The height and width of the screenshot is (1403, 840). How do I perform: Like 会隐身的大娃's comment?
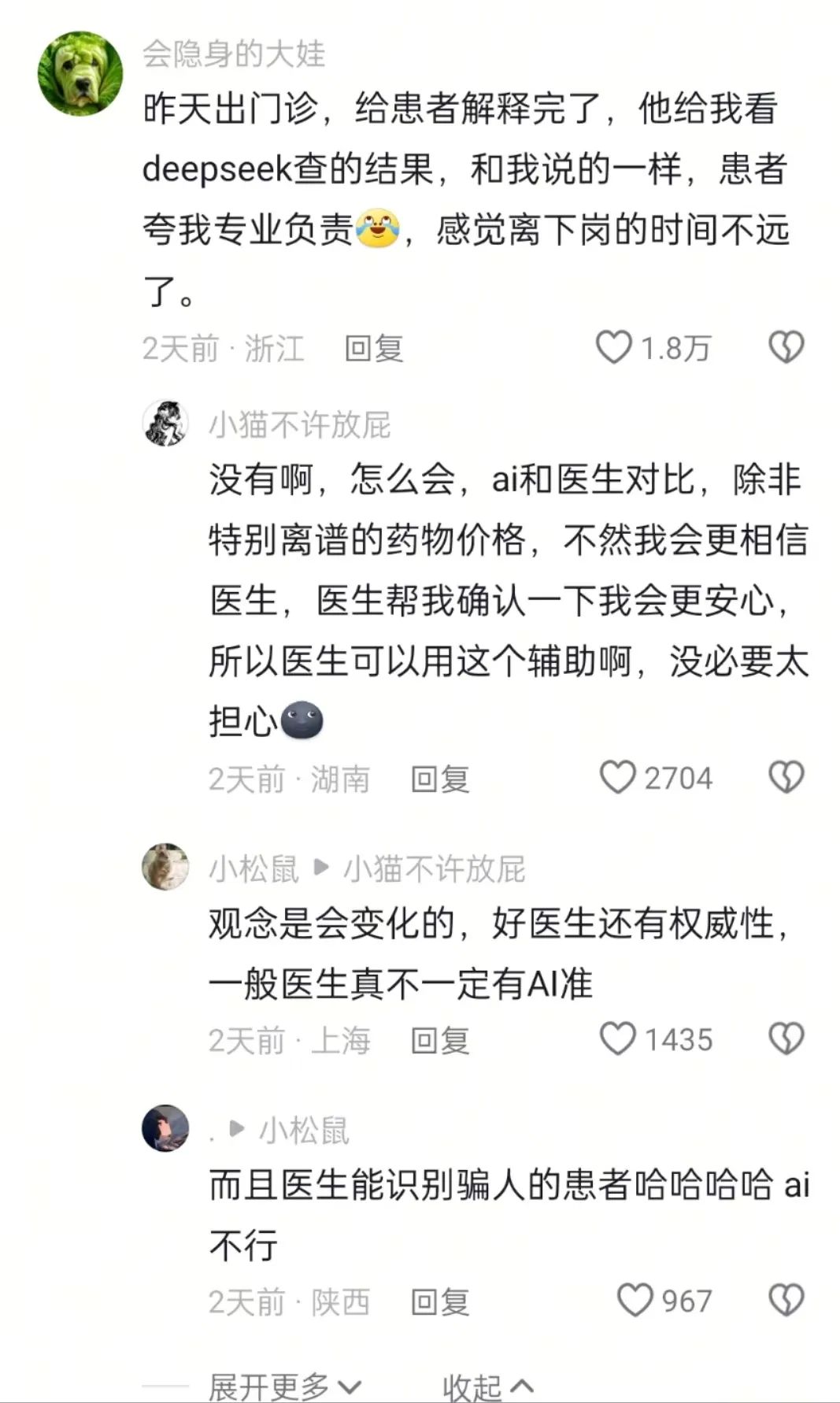613,347
